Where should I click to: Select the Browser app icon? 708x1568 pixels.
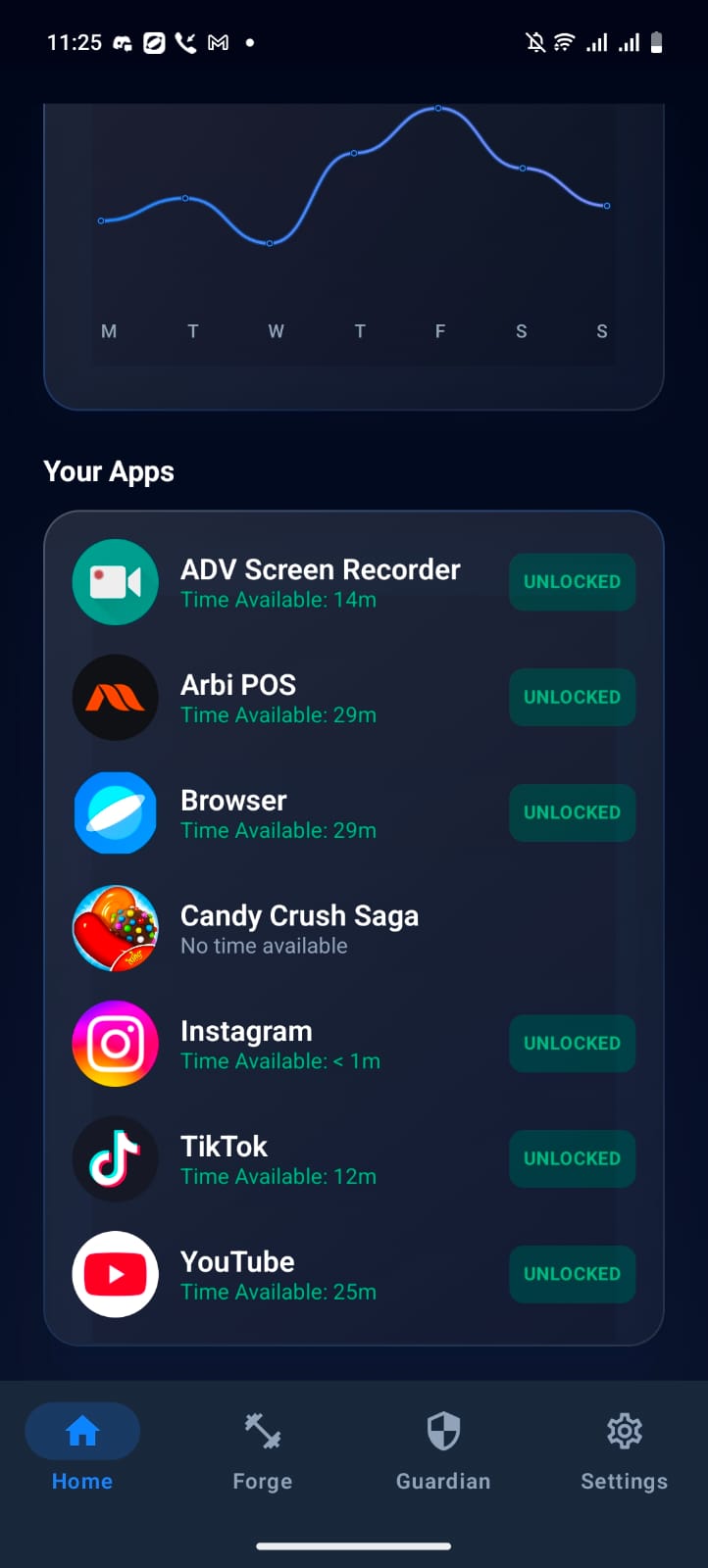(x=116, y=812)
